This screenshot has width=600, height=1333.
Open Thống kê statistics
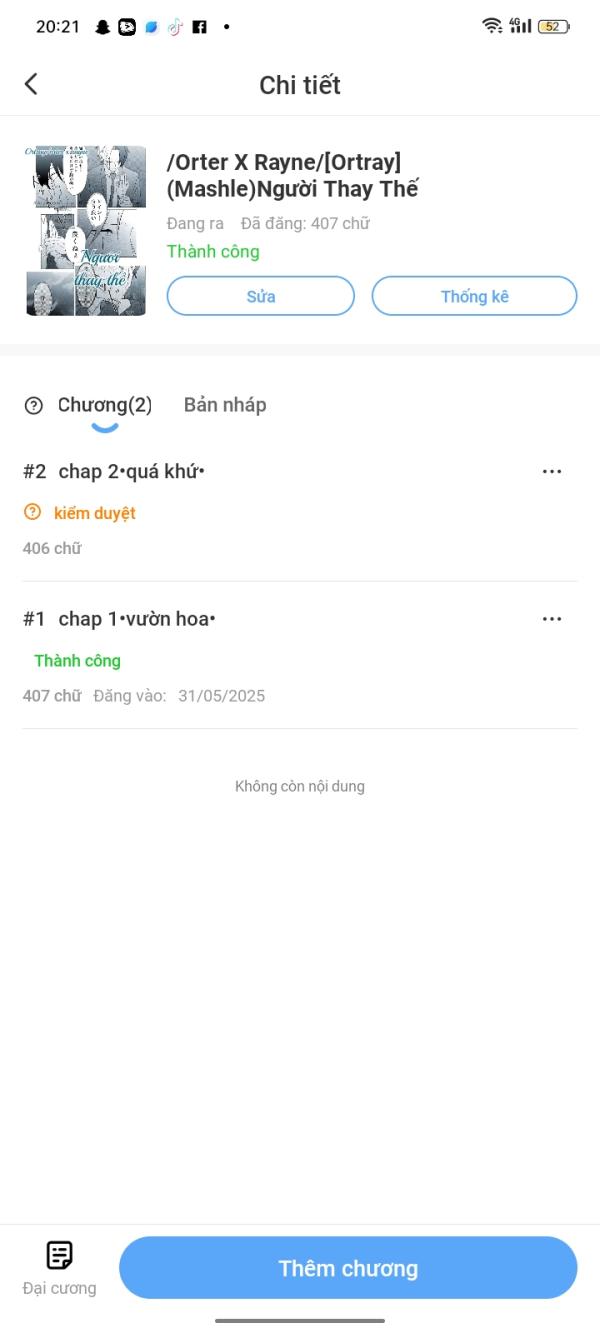click(474, 296)
